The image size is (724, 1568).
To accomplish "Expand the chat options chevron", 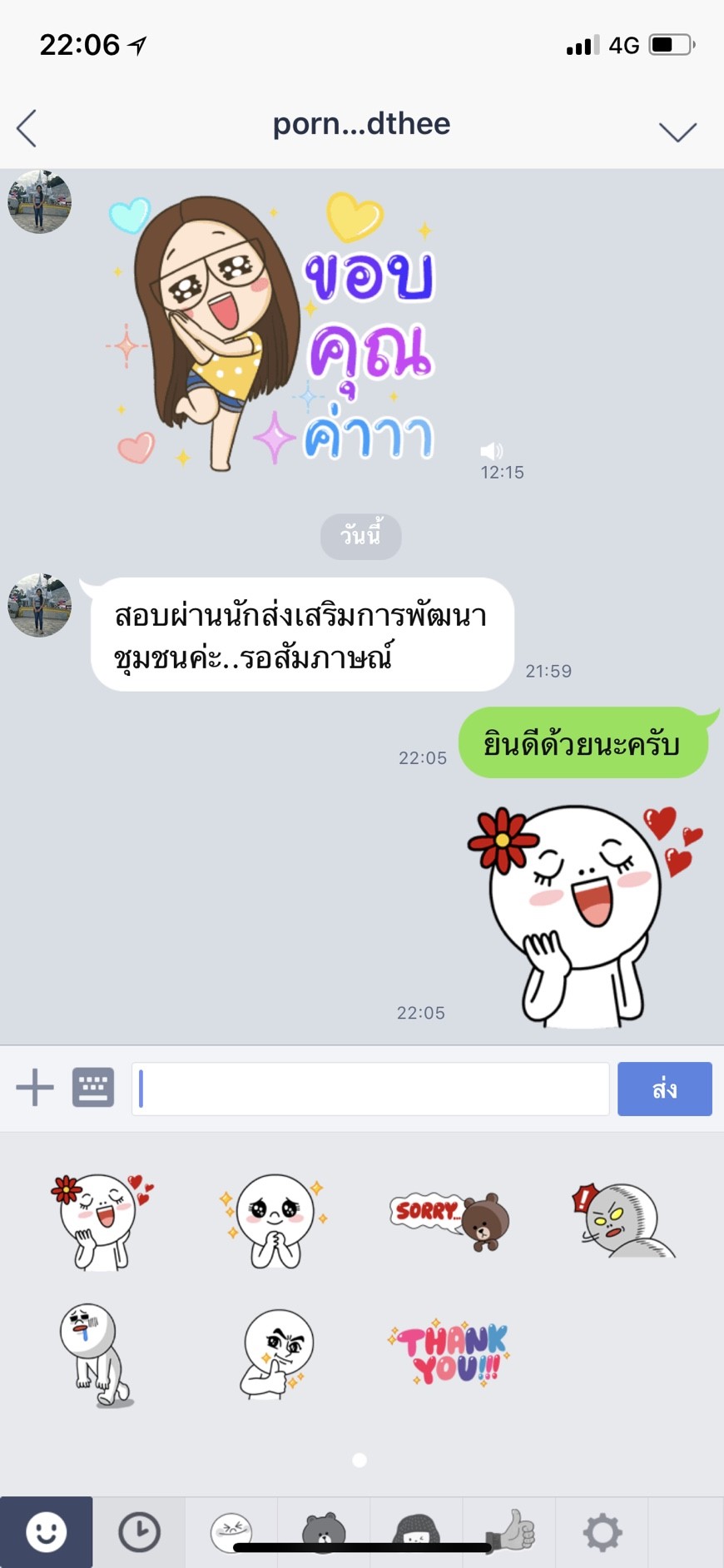I will coord(677,131).
